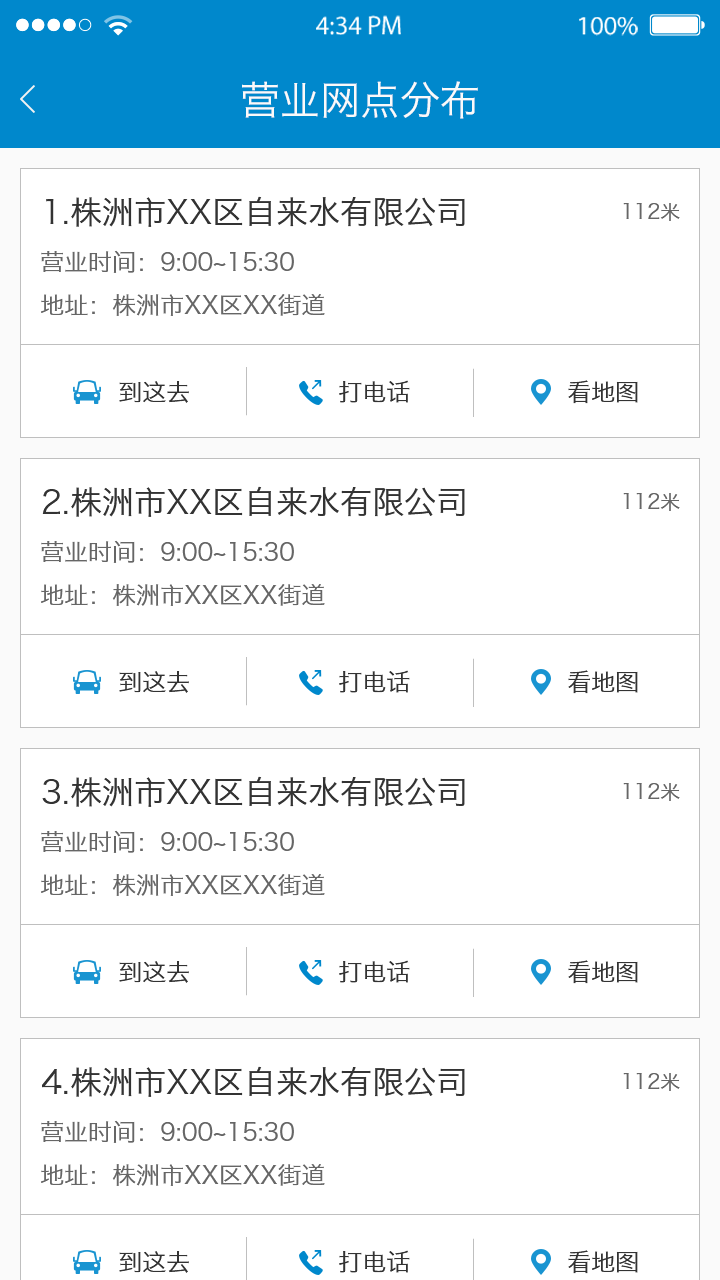Select the title 营业网点分布
The width and height of the screenshot is (720, 1280).
click(x=359, y=99)
